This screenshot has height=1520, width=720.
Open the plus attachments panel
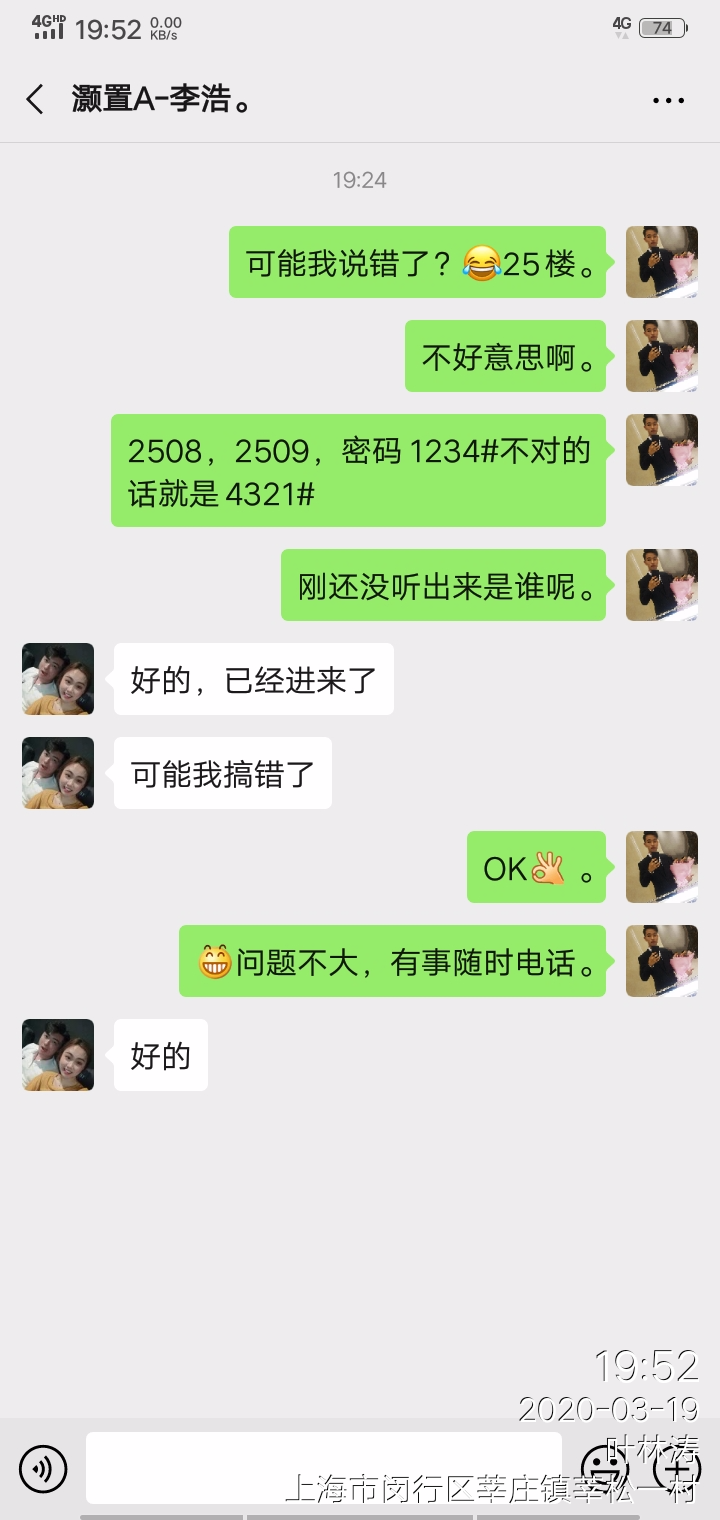coord(676,1468)
